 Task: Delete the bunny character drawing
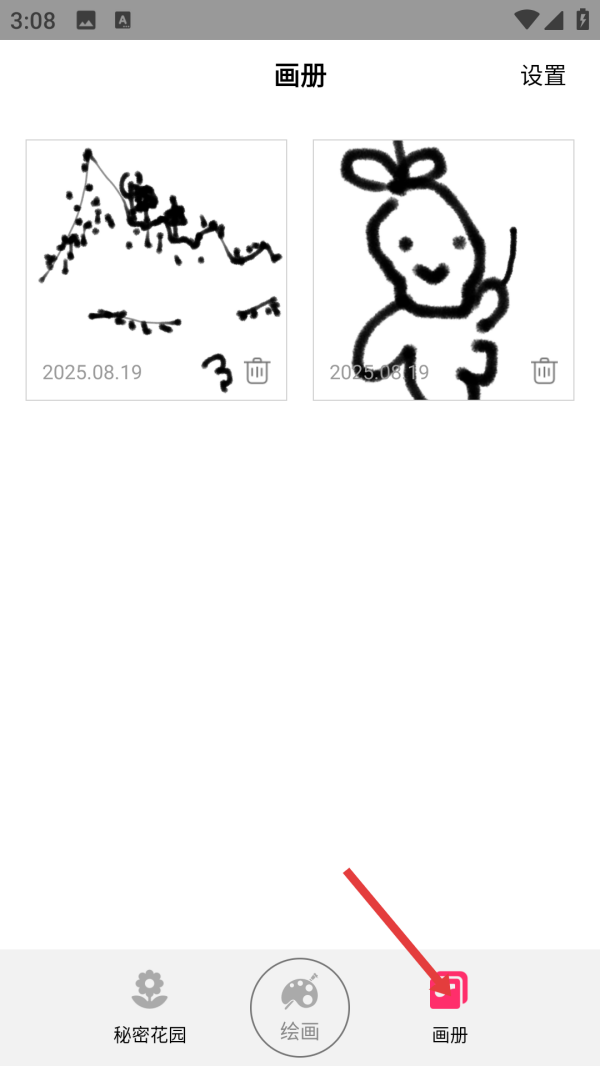tap(544, 371)
